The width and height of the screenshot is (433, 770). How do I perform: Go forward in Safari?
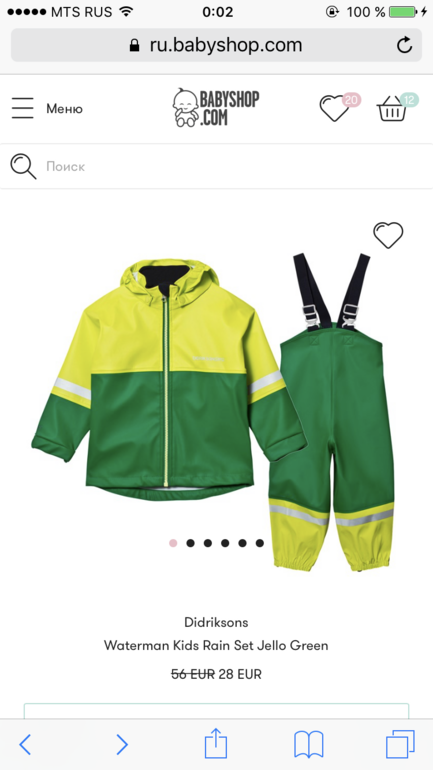[122, 744]
